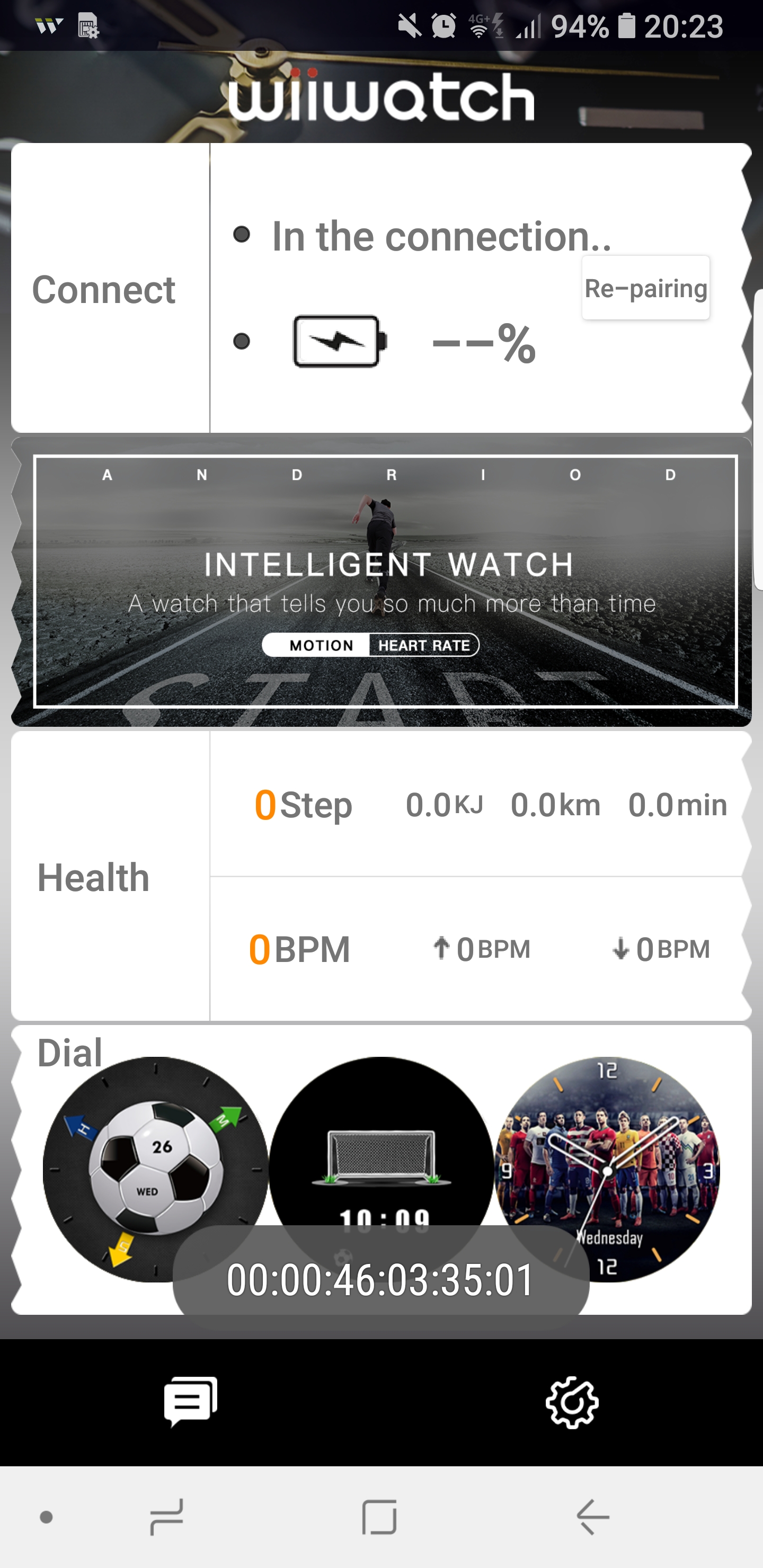Image resolution: width=763 pixels, height=1568 pixels.
Task: Tap the Re-pairing button
Action: [645, 288]
